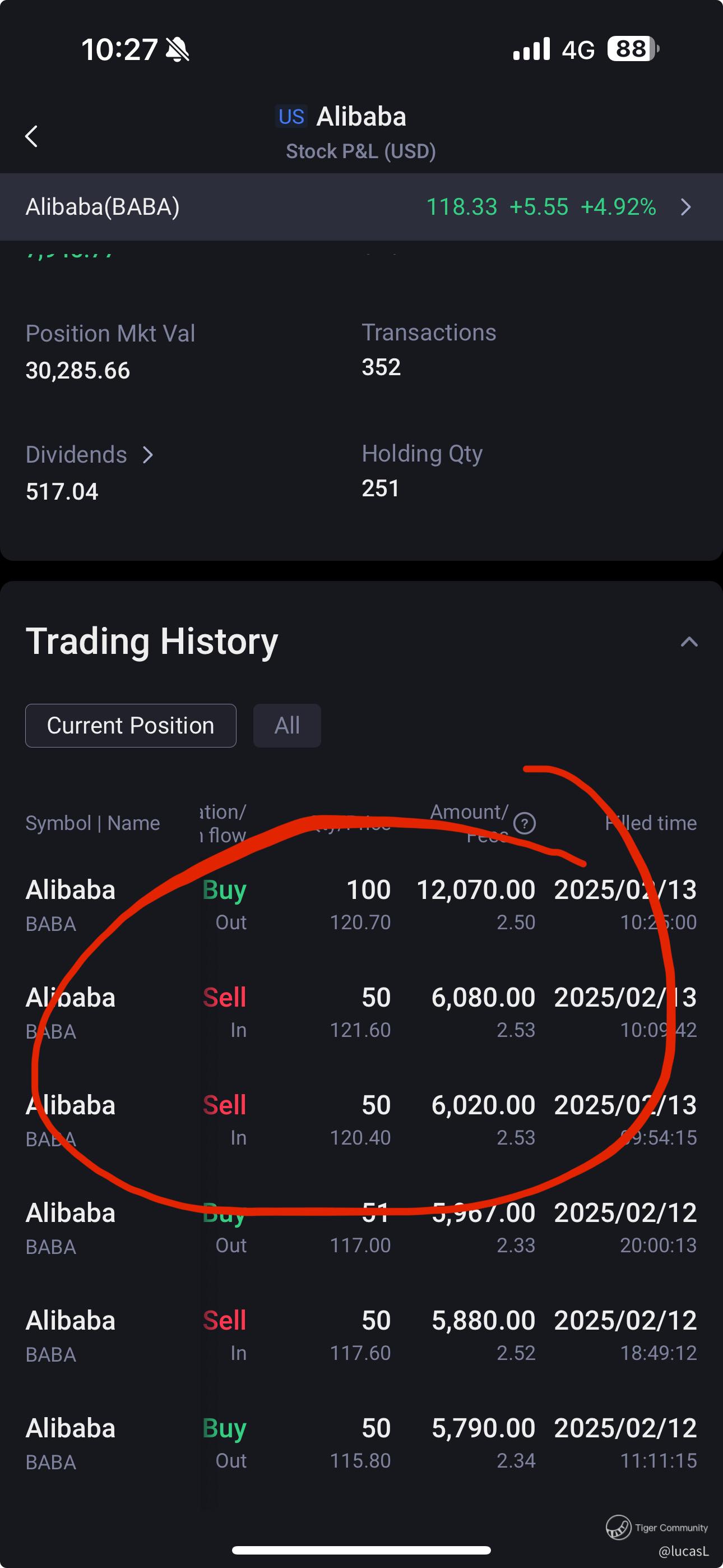Open the Buy 50 trade at 115.80
723x1568 pixels.
pos(361,1443)
